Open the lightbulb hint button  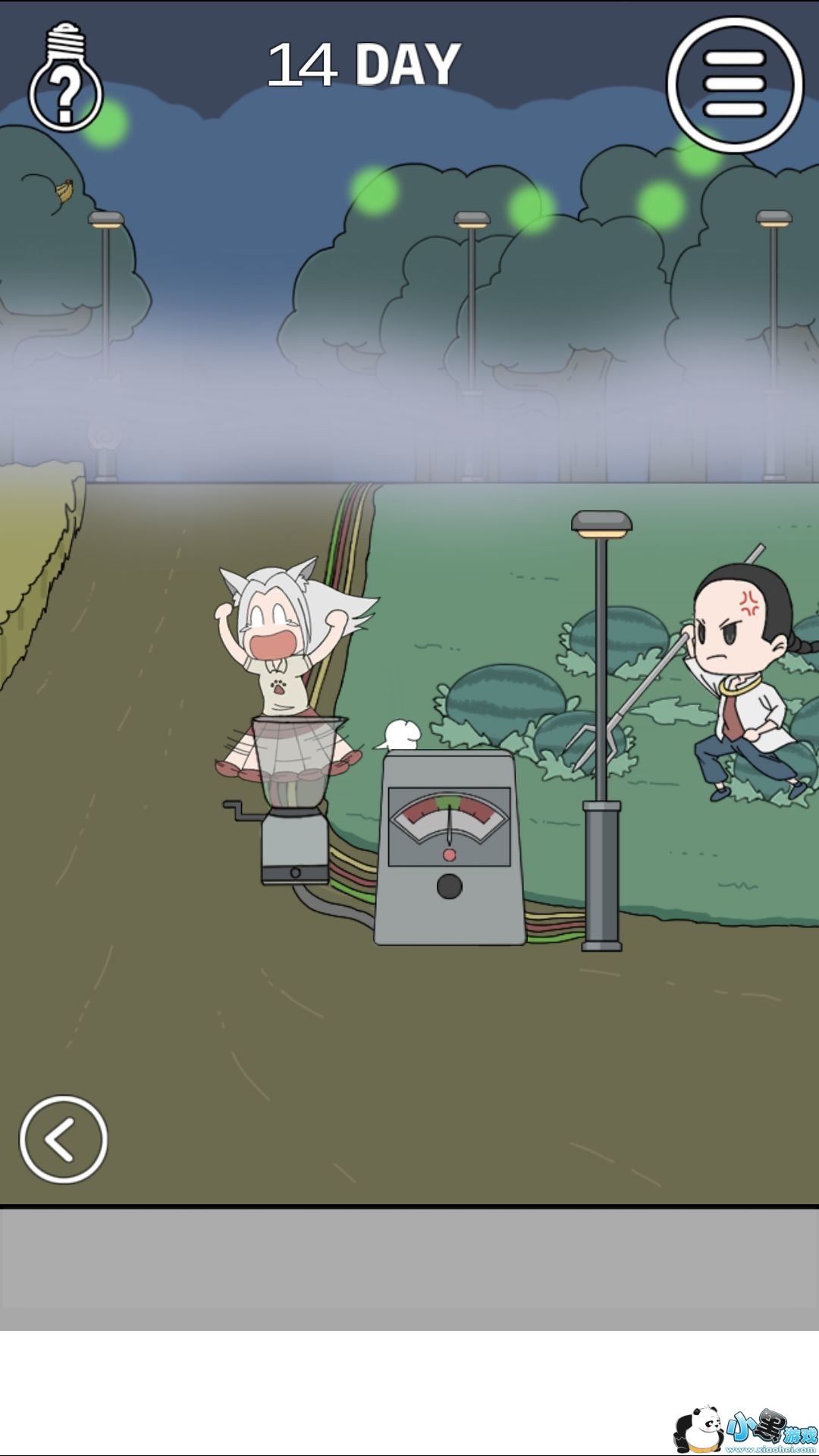coord(66,77)
